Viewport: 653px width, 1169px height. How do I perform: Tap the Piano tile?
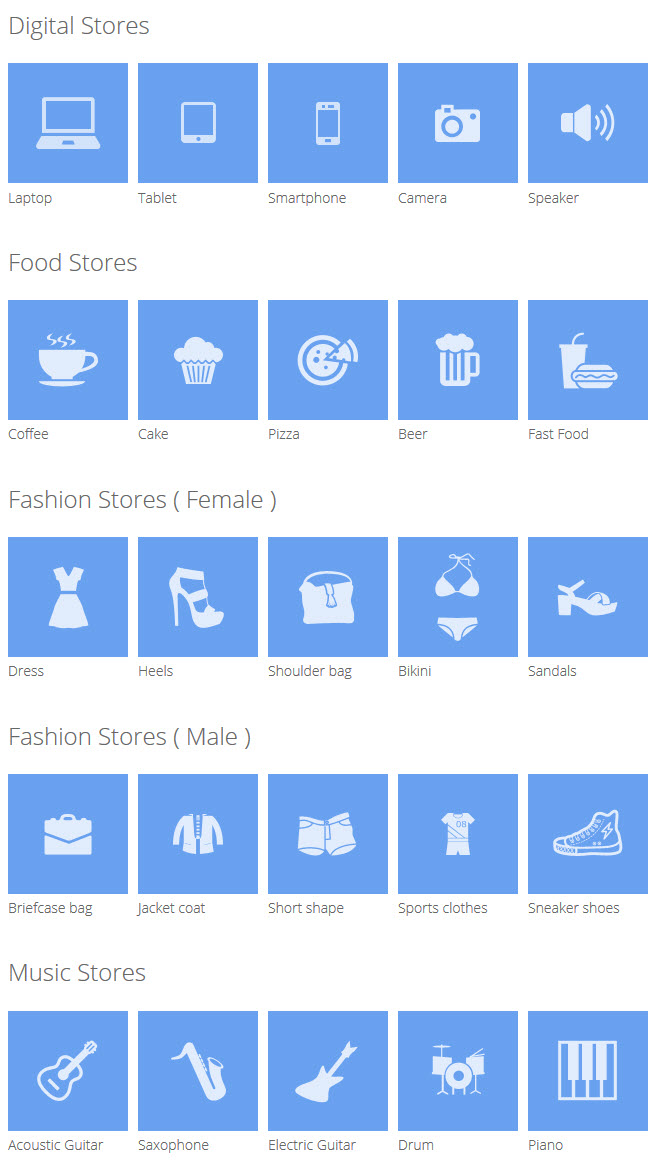coord(587,1071)
